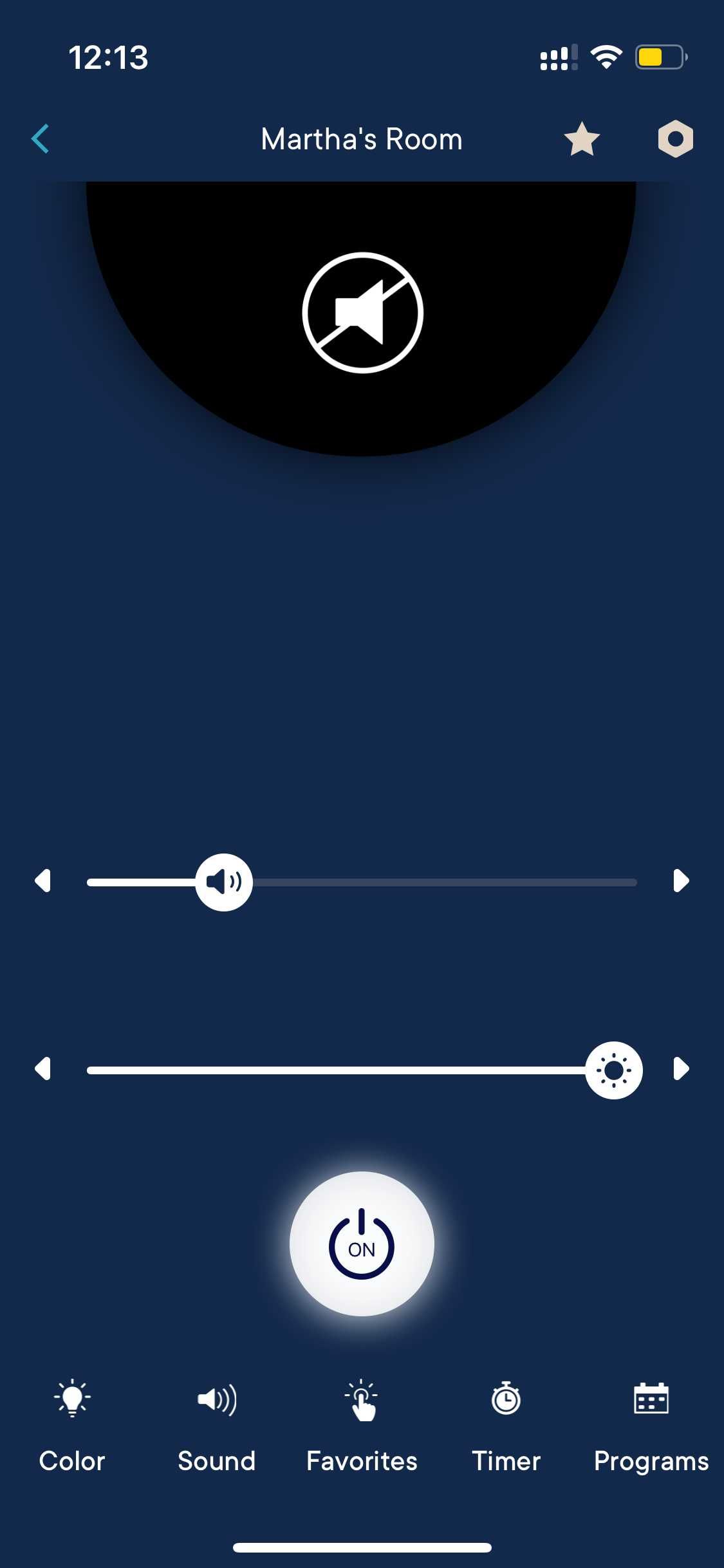724x1568 pixels.
Task: Toggle the ON power button
Action: pos(362,1244)
